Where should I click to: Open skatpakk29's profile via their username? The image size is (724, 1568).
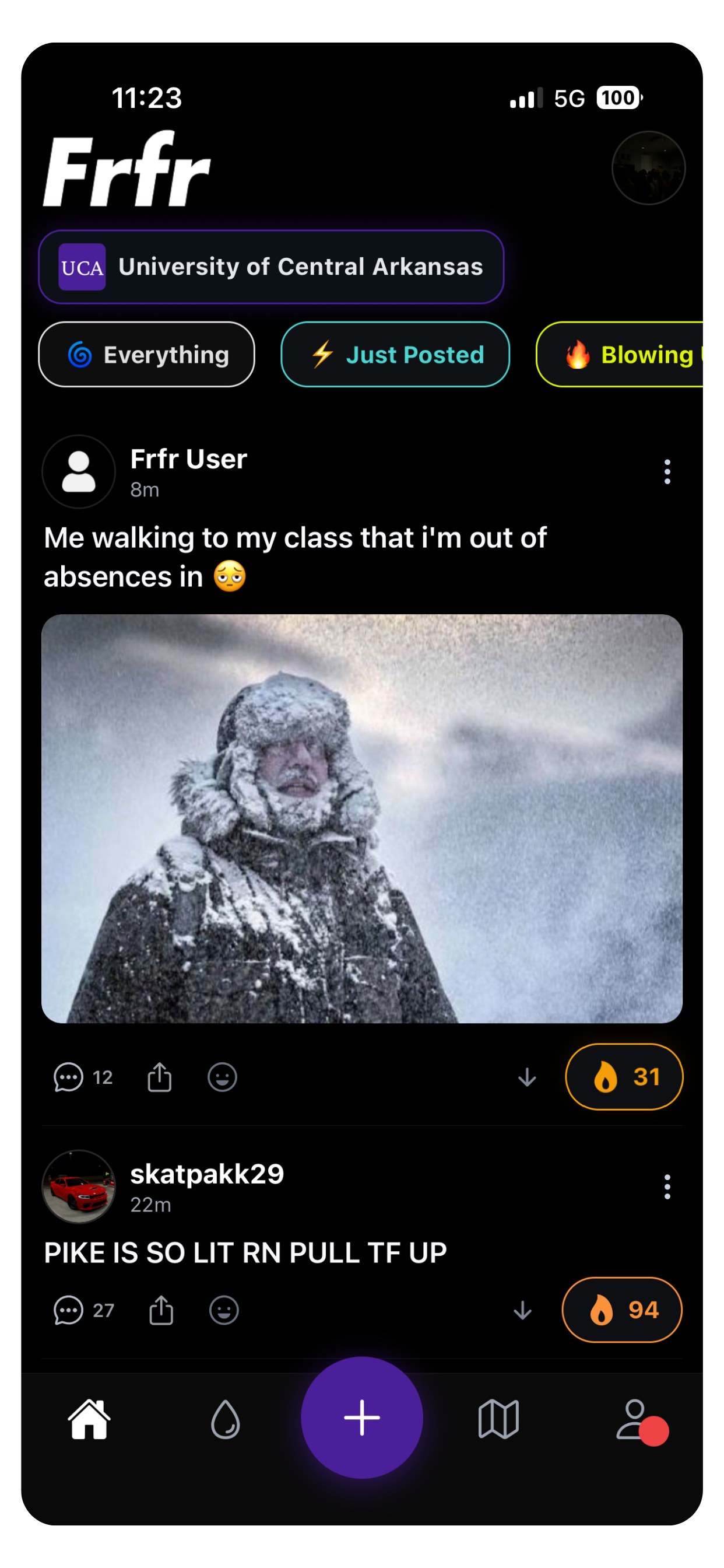pos(207,1174)
